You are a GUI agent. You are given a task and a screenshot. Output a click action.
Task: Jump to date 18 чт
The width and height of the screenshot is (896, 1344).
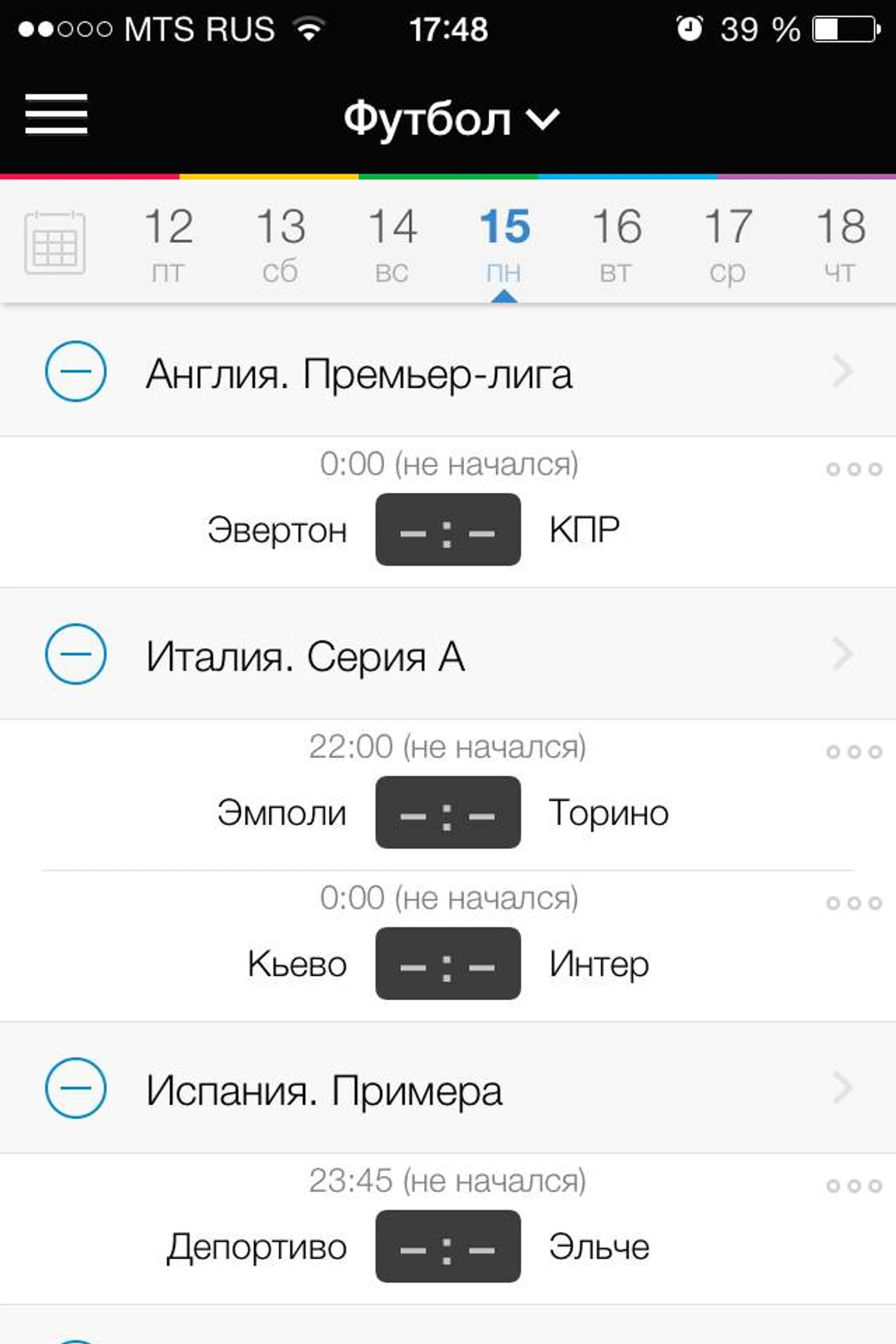pyautogui.click(x=840, y=244)
